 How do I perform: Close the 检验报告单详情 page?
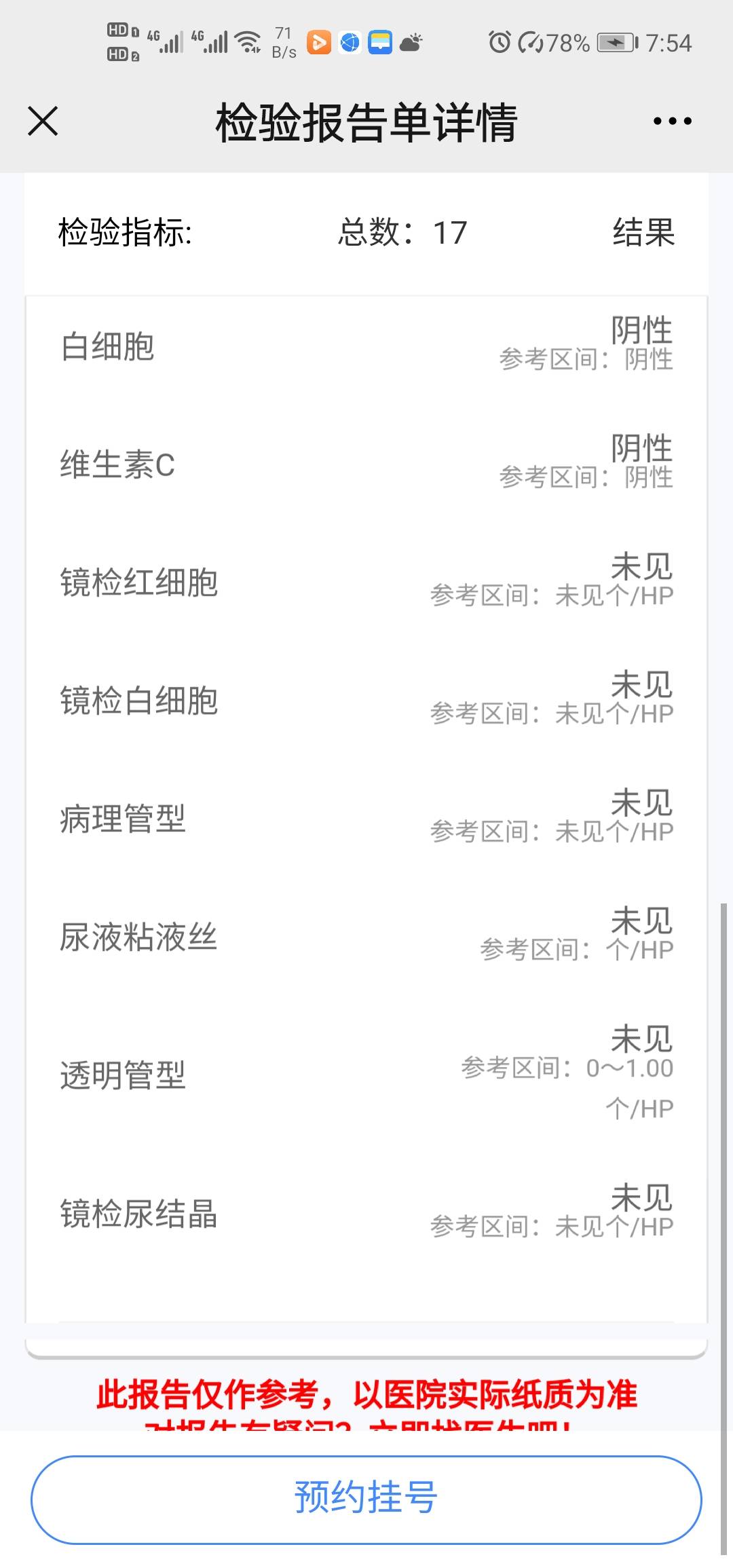[x=43, y=121]
